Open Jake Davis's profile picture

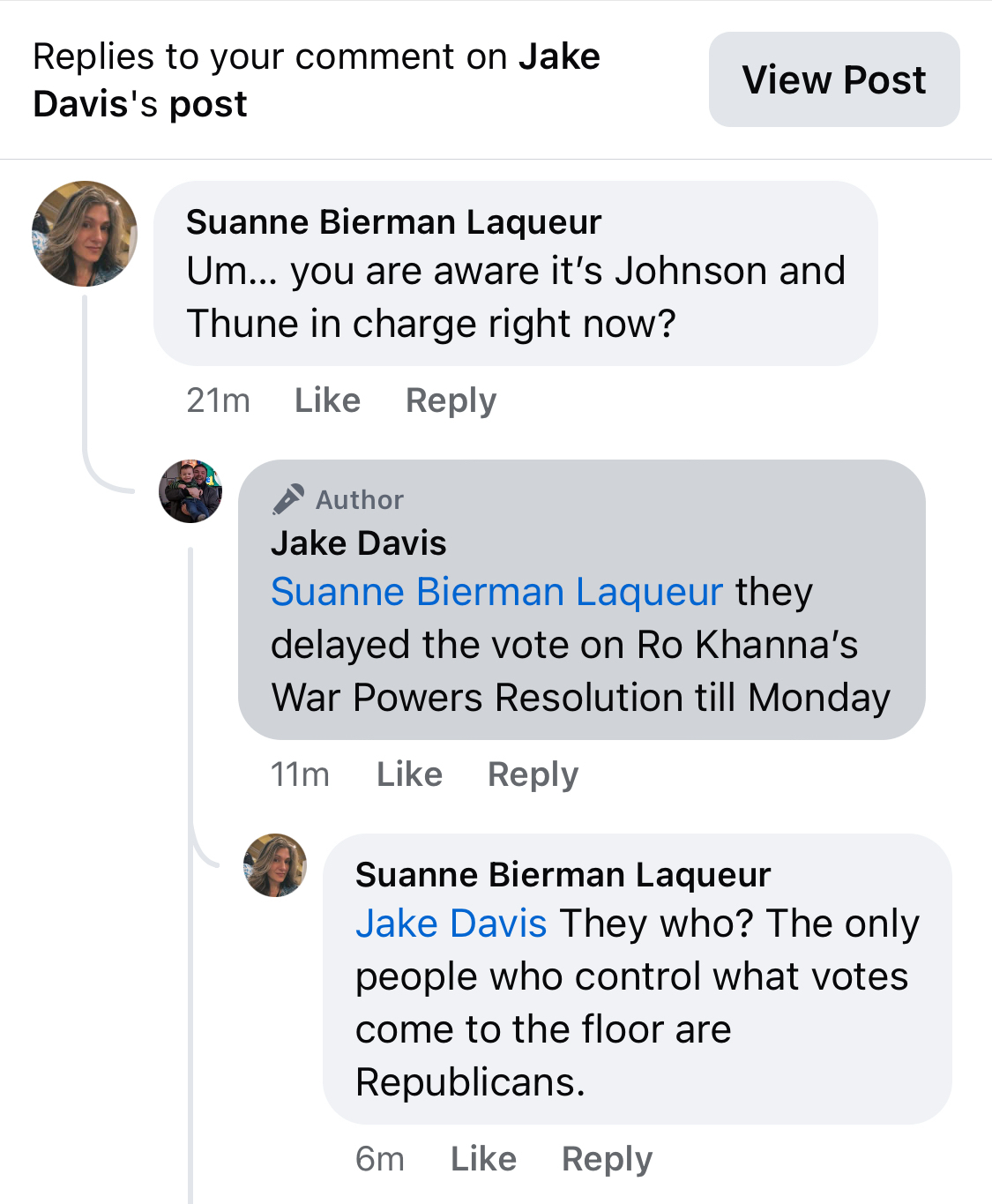[190, 491]
